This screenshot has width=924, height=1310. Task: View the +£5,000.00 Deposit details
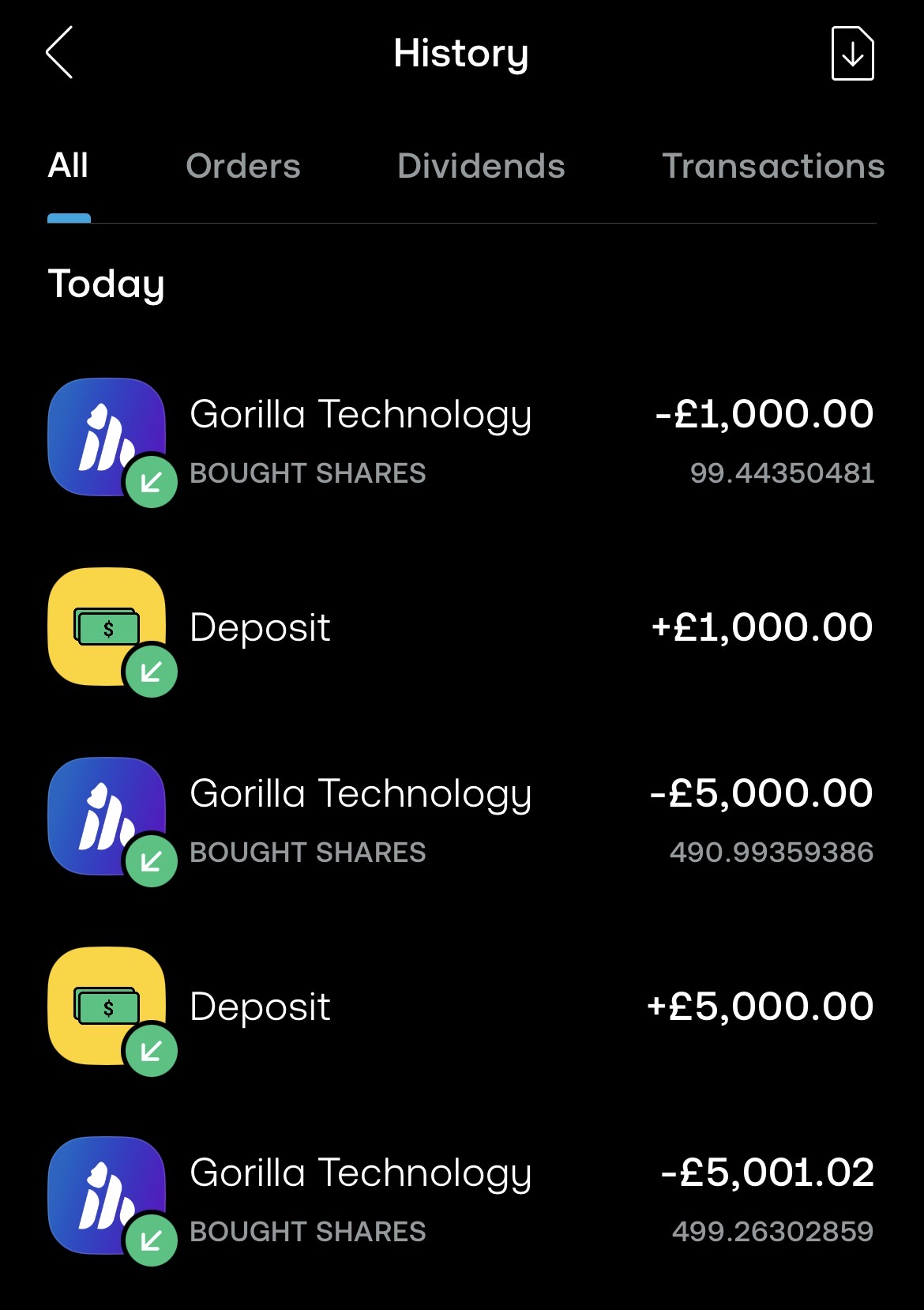click(461, 1008)
